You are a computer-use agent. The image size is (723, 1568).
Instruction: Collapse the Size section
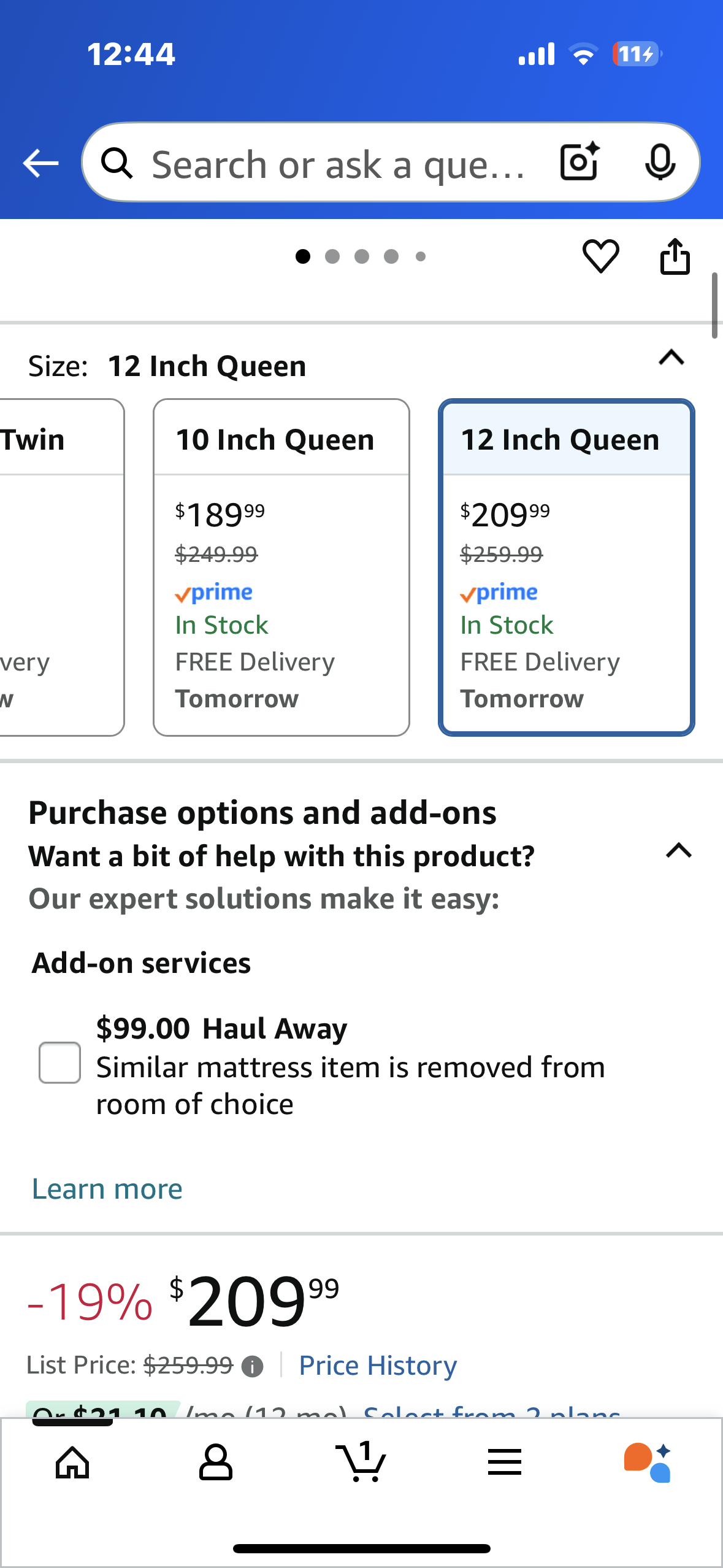click(671, 358)
